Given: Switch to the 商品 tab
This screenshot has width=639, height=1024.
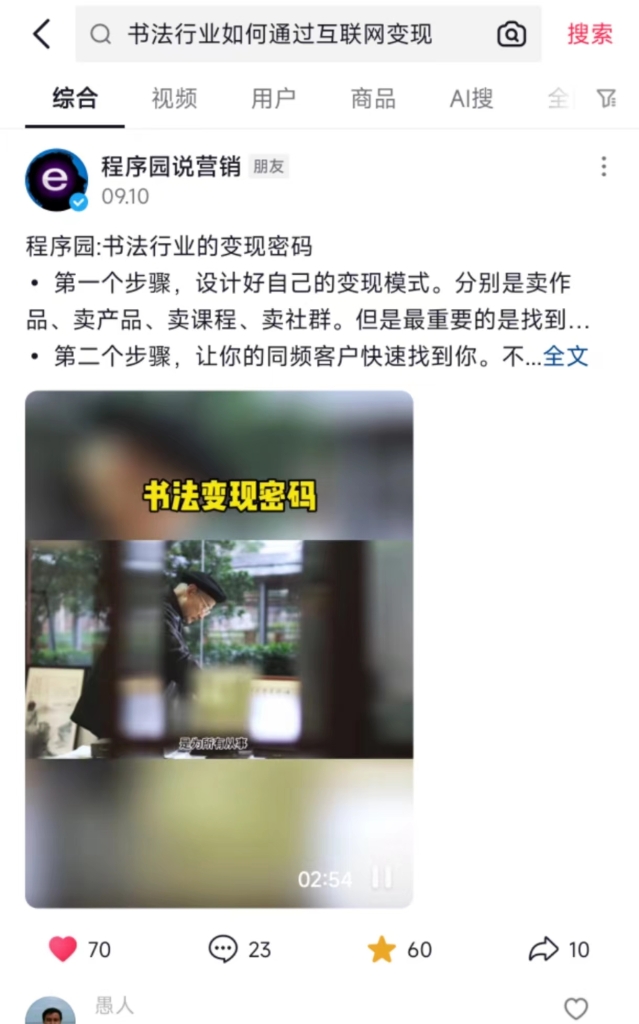Looking at the screenshot, I should (x=373, y=98).
